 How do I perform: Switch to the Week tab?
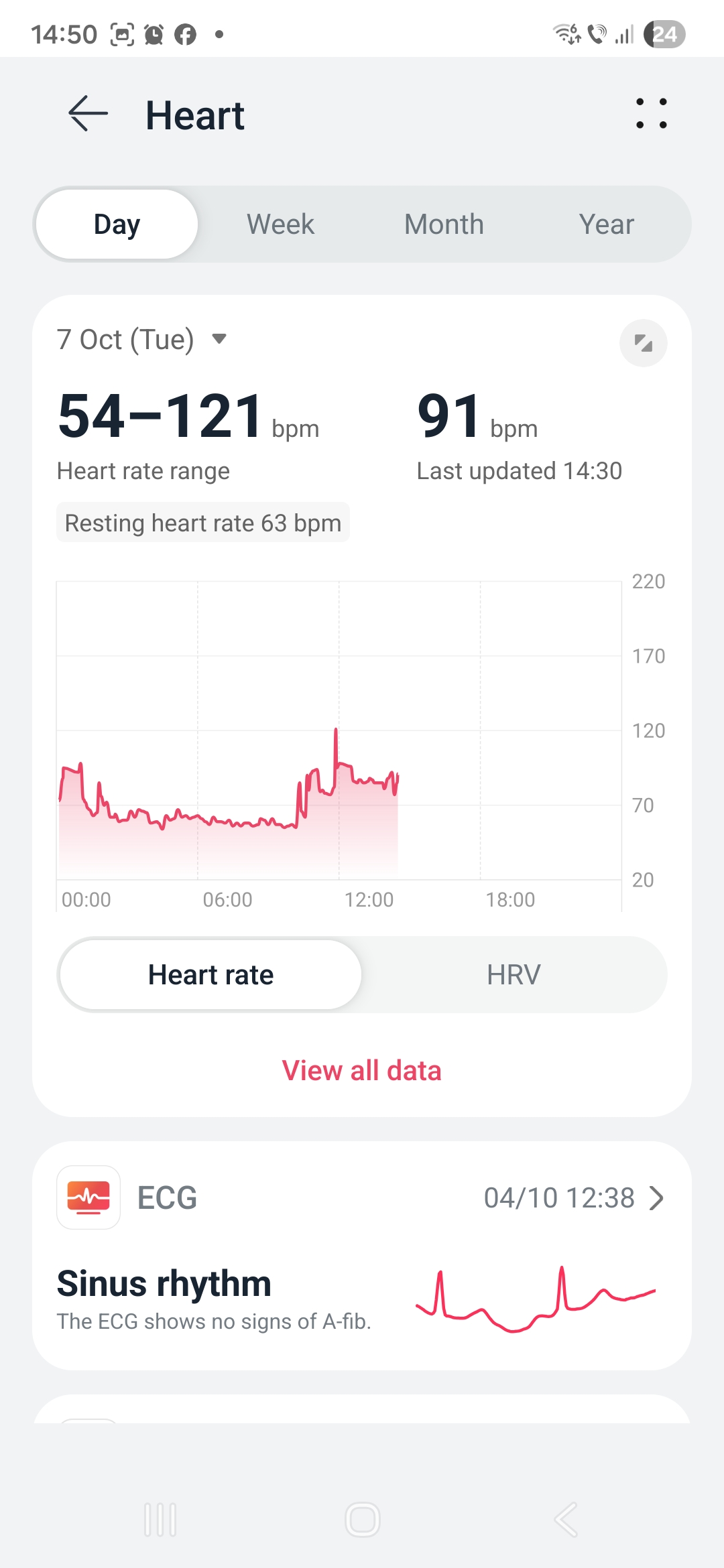tap(280, 224)
